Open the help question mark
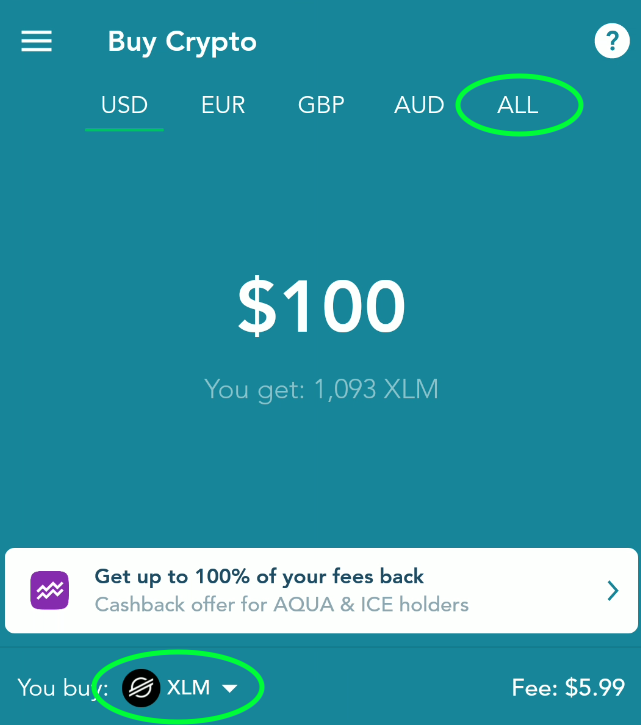The width and height of the screenshot is (641, 725). click(x=610, y=42)
